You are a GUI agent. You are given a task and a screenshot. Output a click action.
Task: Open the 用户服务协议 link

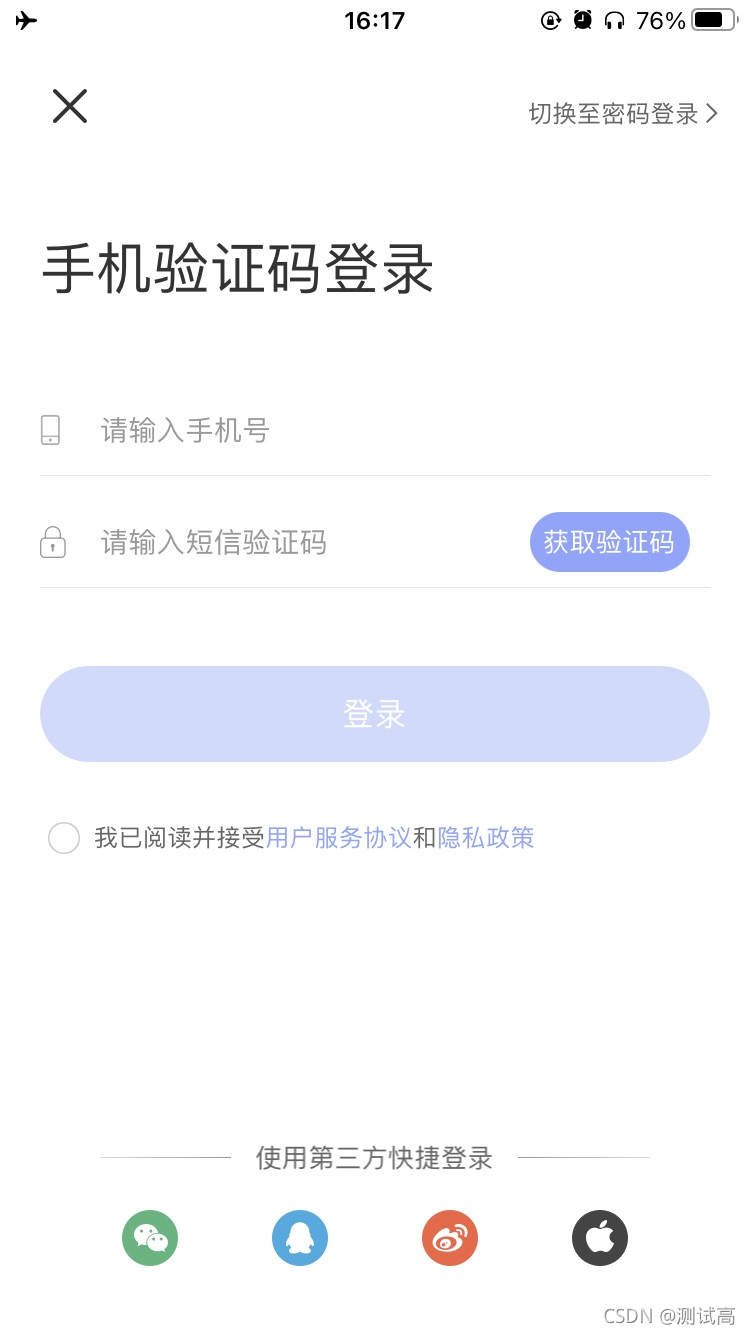tap(339, 838)
